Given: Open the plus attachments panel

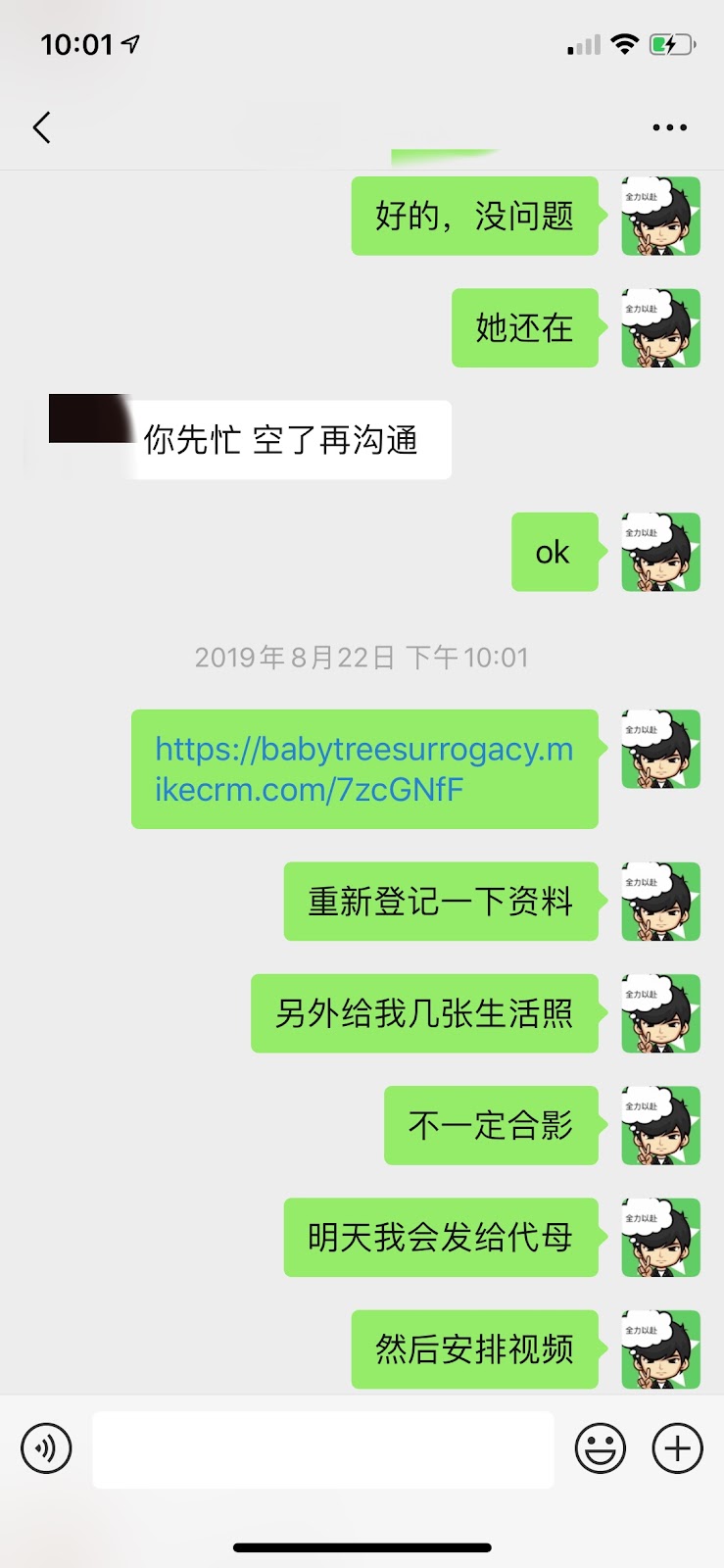Looking at the screenshot, I should pyautogui.click(x=678, y=1448).
